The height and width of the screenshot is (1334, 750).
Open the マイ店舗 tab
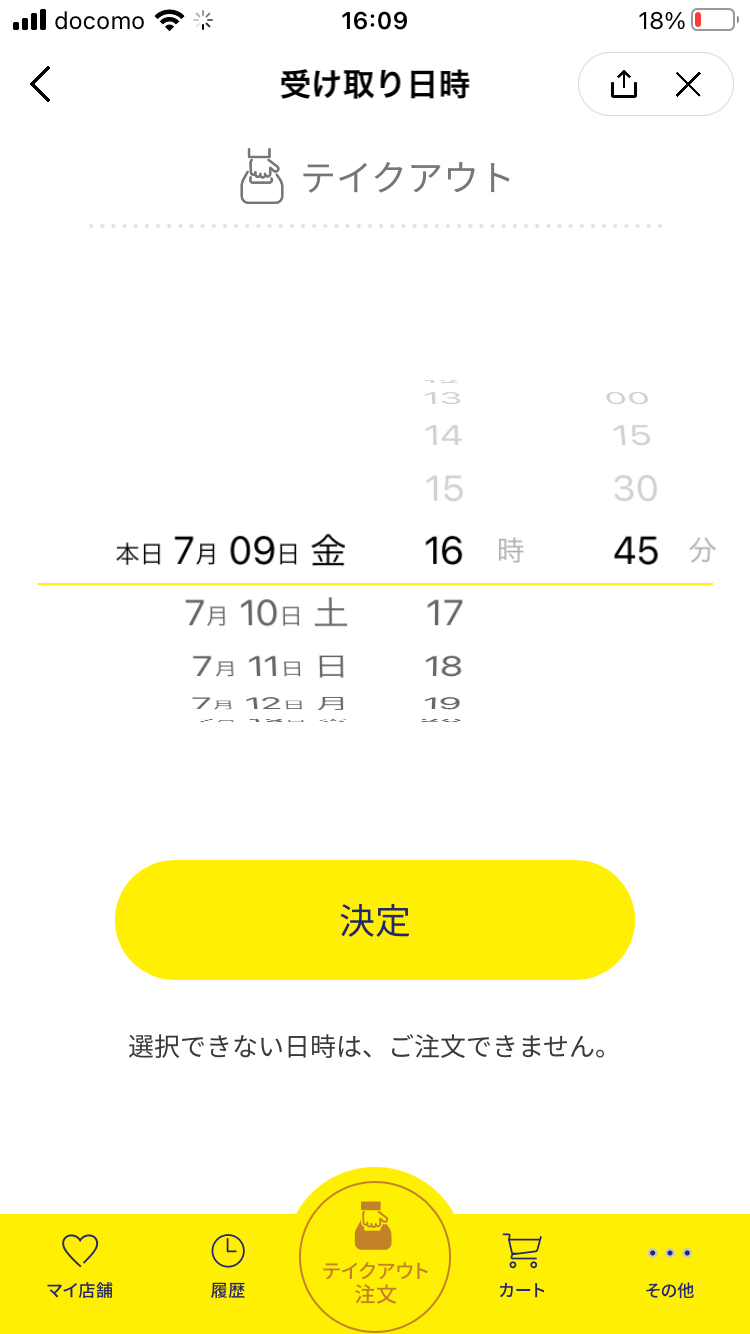80,1266
